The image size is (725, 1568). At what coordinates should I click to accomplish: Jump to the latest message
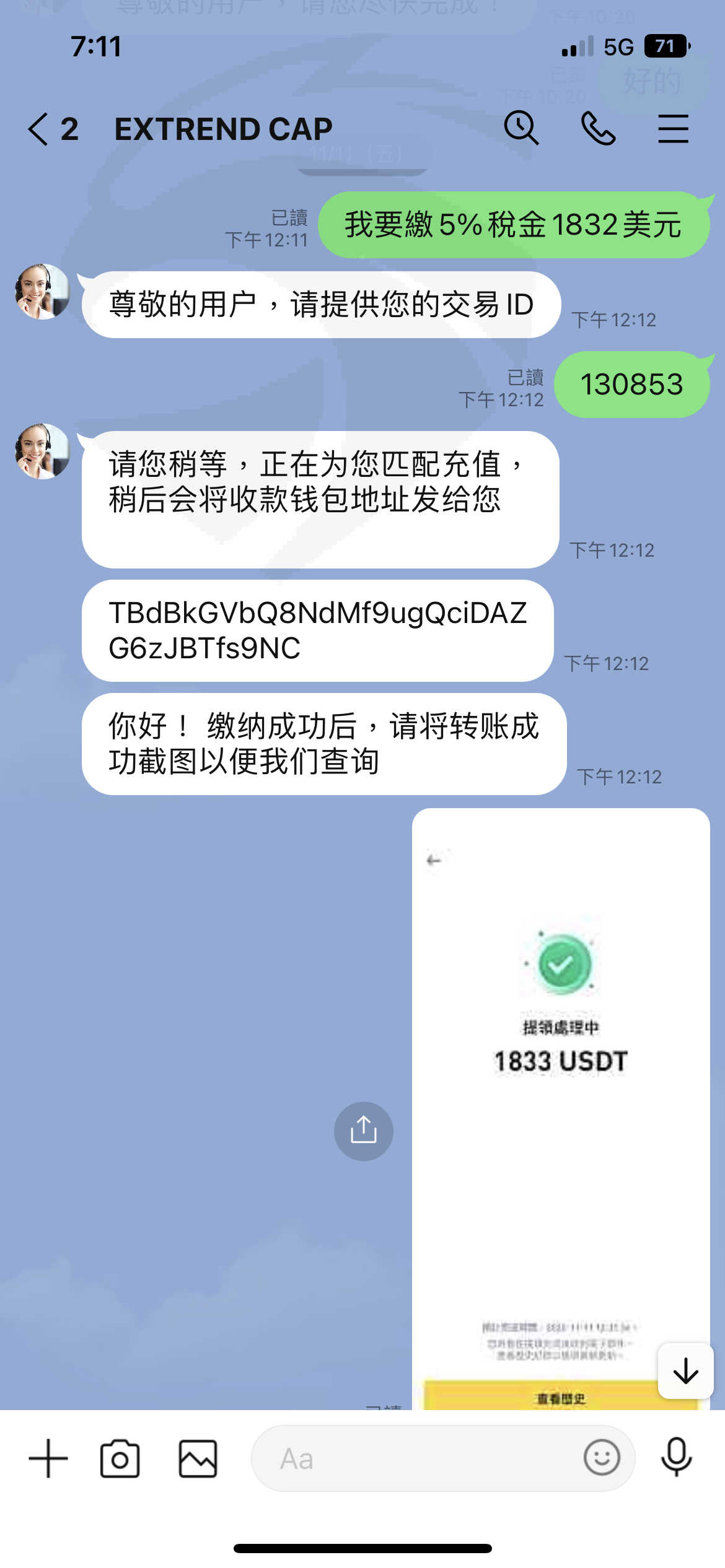[685, 1370]
